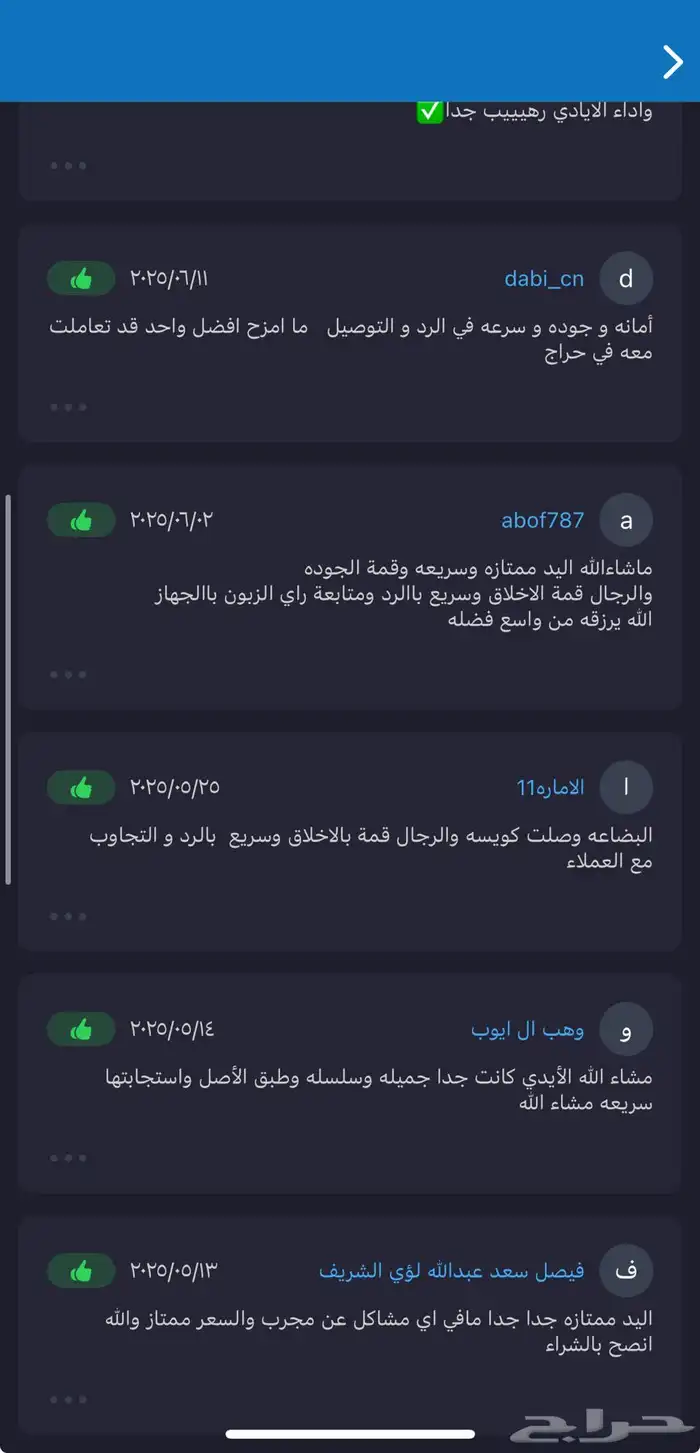Tap dabi_cn's avatar circle

pyautogui.click(x=626, y=279)
